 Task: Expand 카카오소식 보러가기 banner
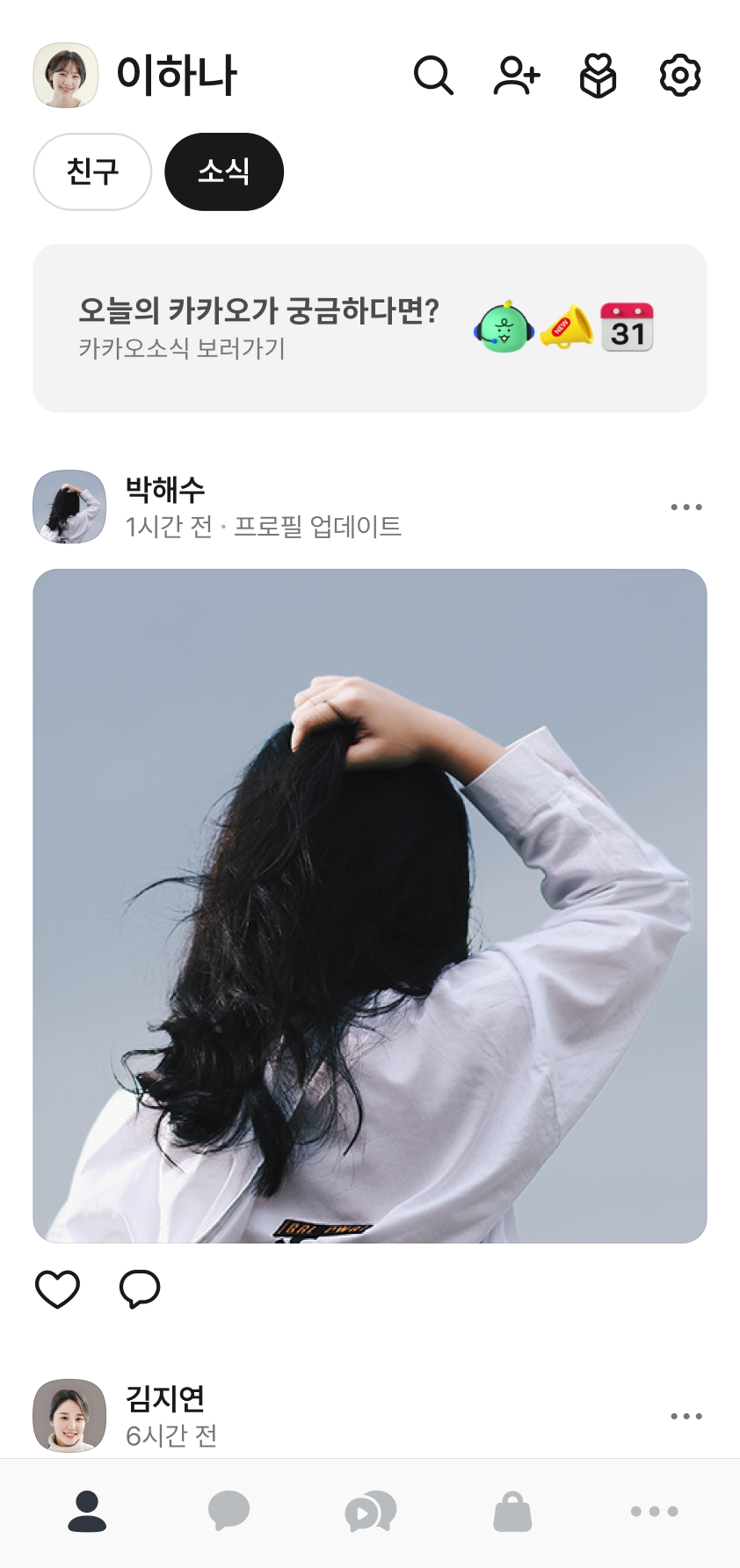click(x=370, y=327)
